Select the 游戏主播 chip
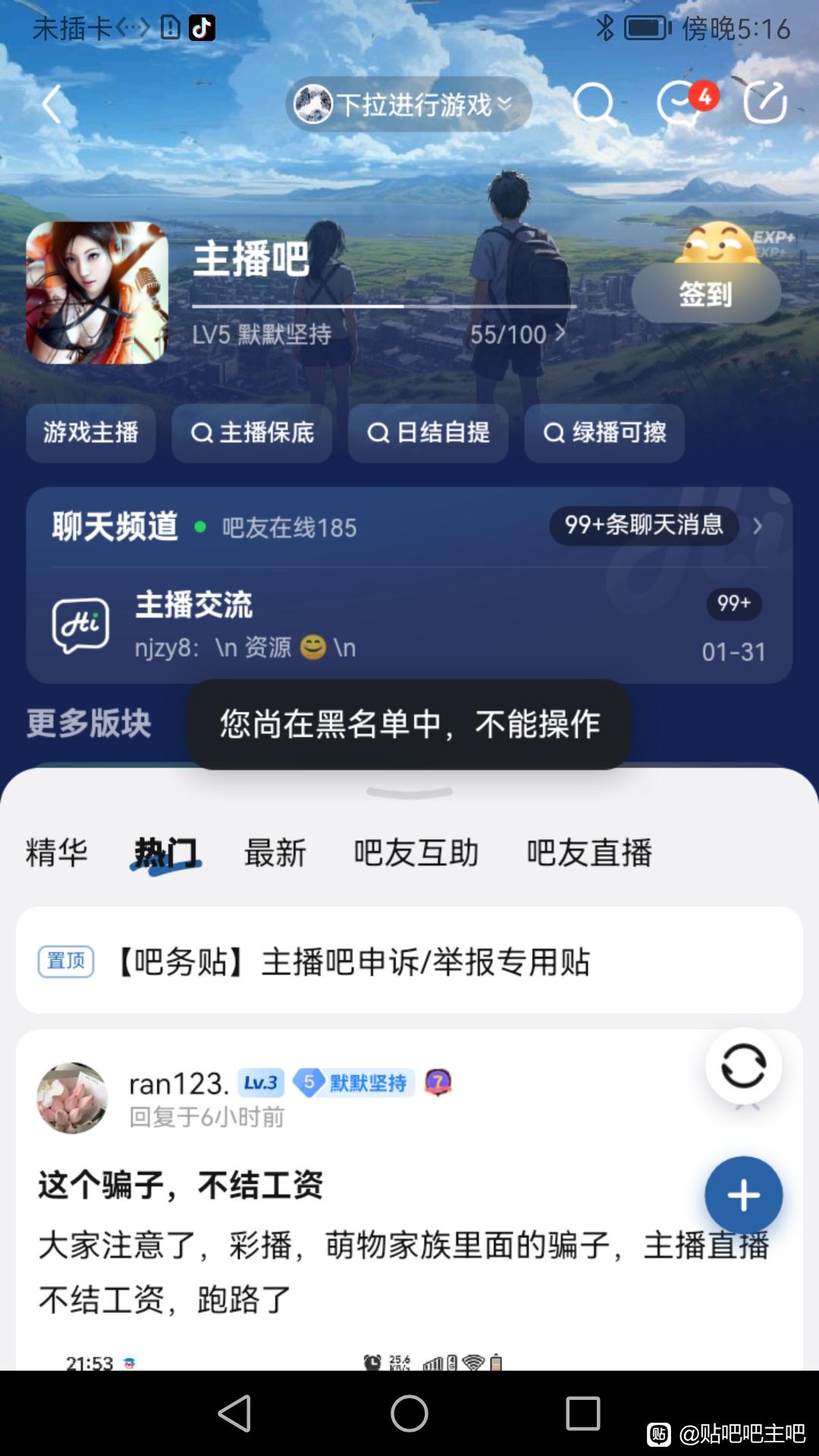This screenshot has height=1456, width=819. 91,433
